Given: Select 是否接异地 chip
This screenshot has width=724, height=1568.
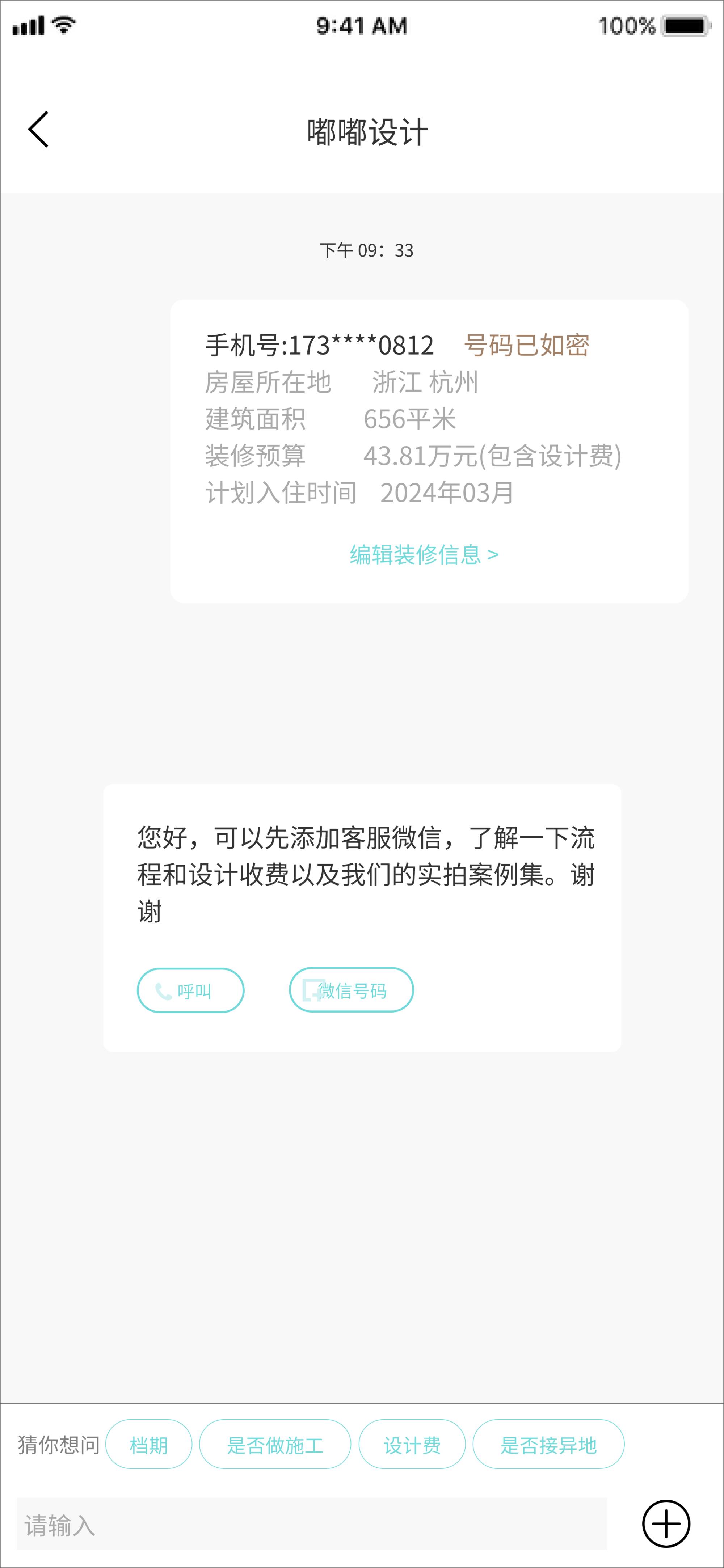Looking at the screenshot, I should (x=548, y=1445).
